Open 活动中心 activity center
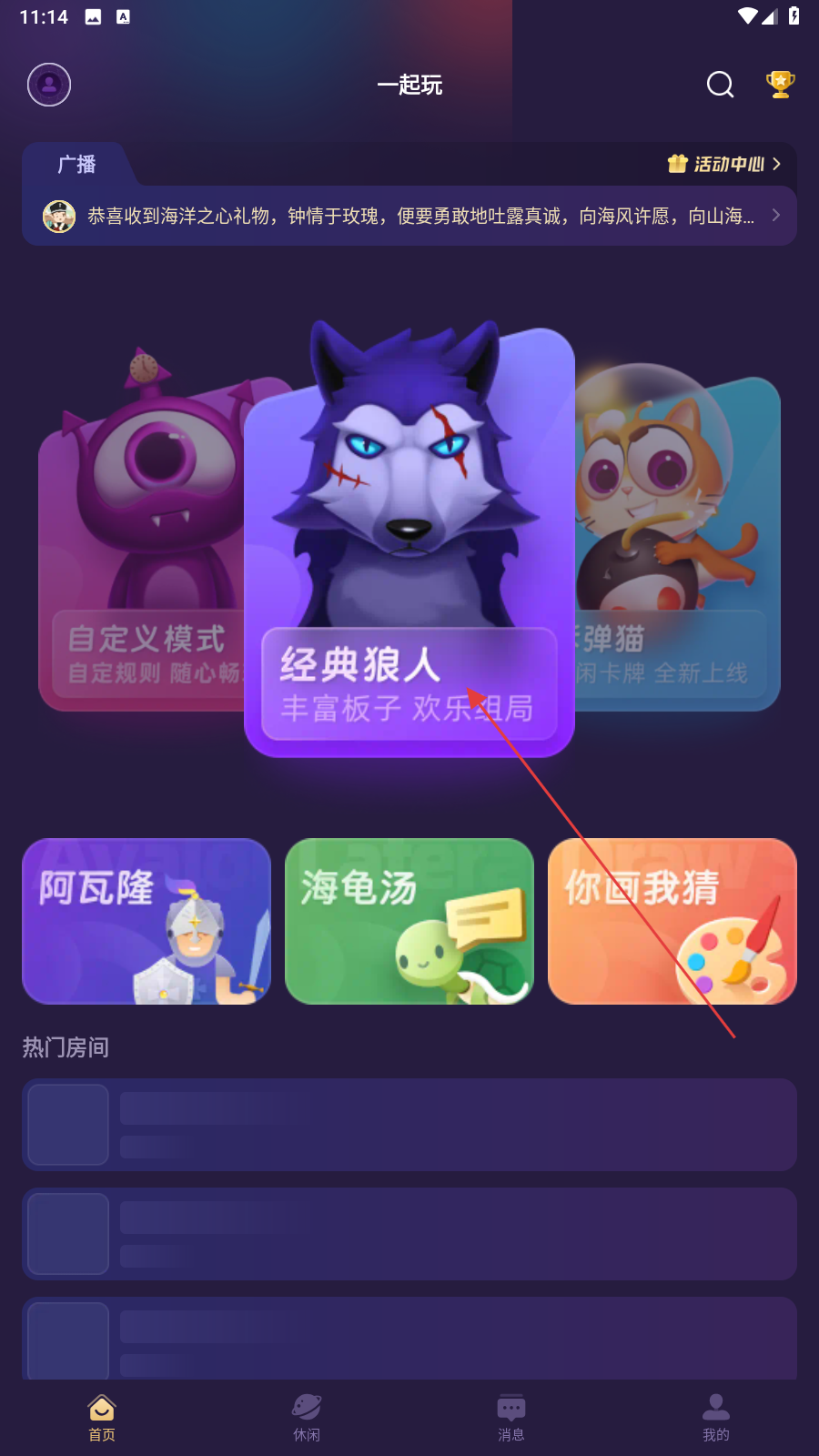This screenshot has width=819, height=1456. (725, 164)
